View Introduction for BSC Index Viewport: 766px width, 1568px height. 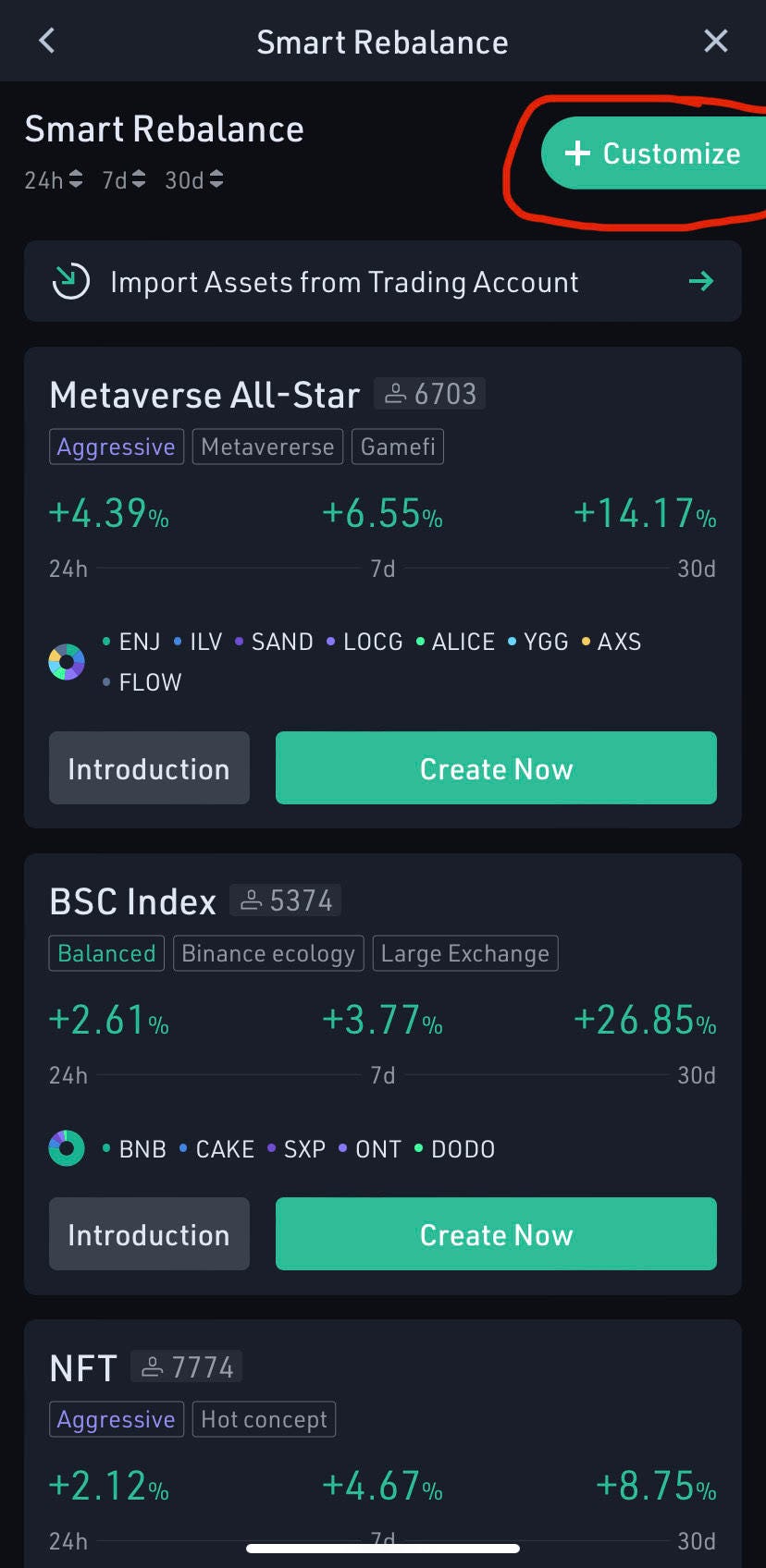(x=149, y=1234)
